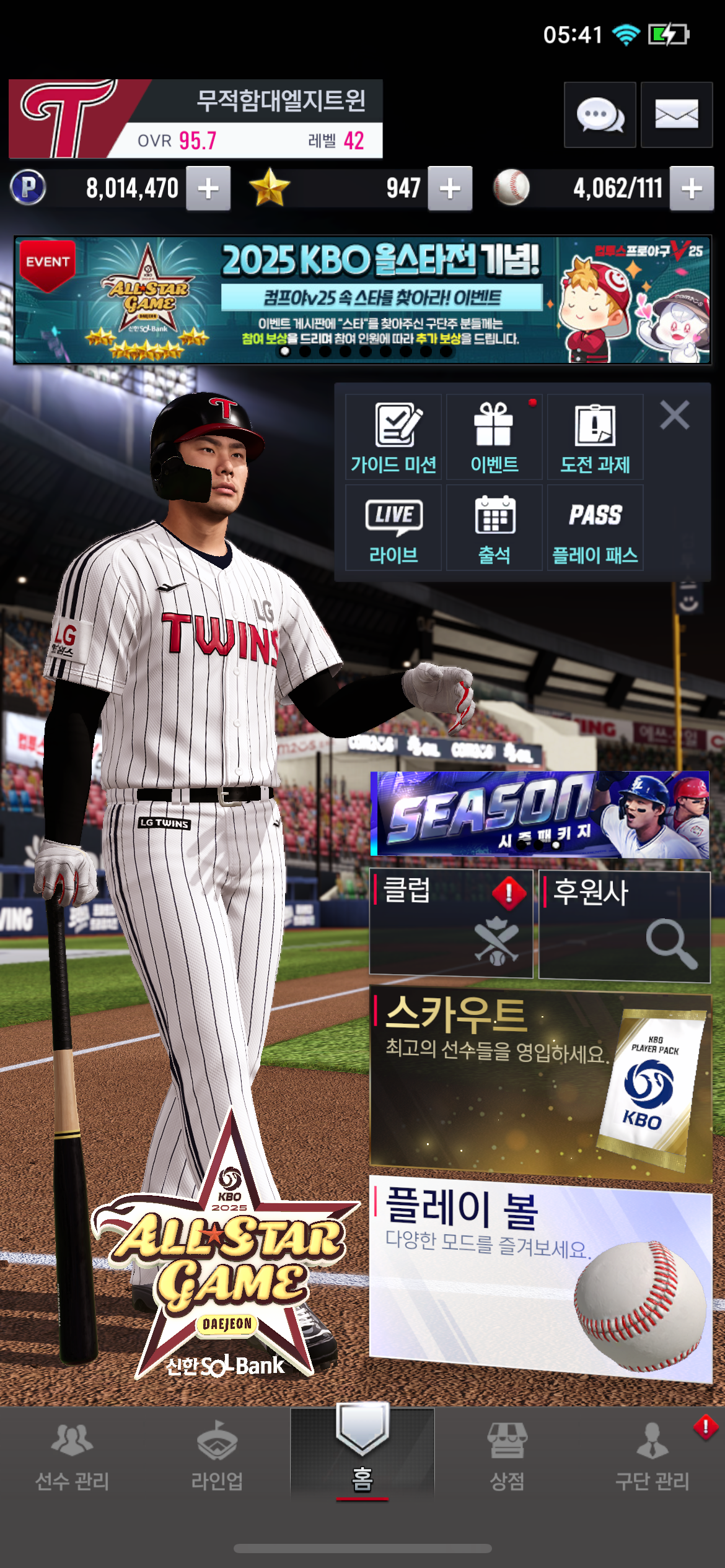Check 출석 attendance calendar
This screenshot has width=725, height=1568.
[x=494, y=528]
